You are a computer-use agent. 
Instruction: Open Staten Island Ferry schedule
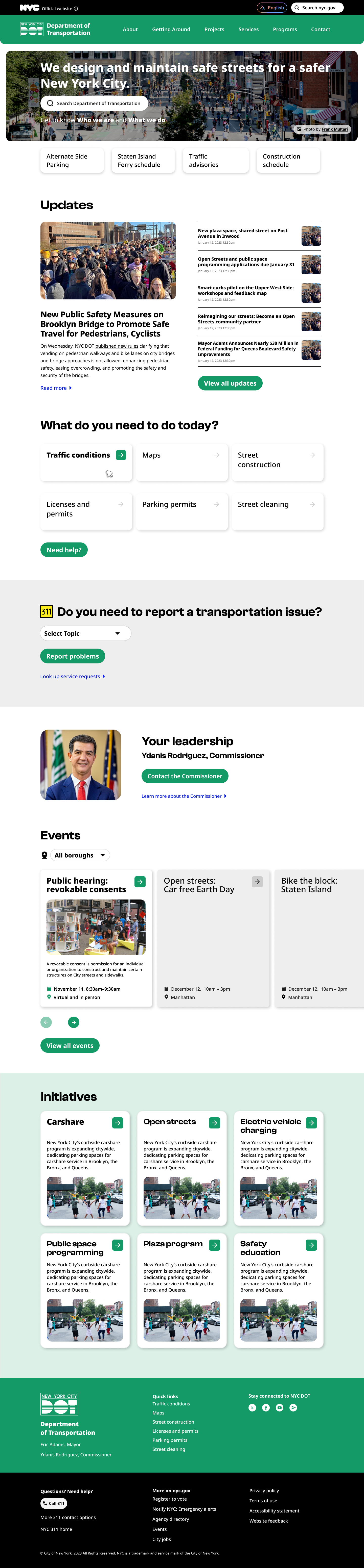[143, 161]
